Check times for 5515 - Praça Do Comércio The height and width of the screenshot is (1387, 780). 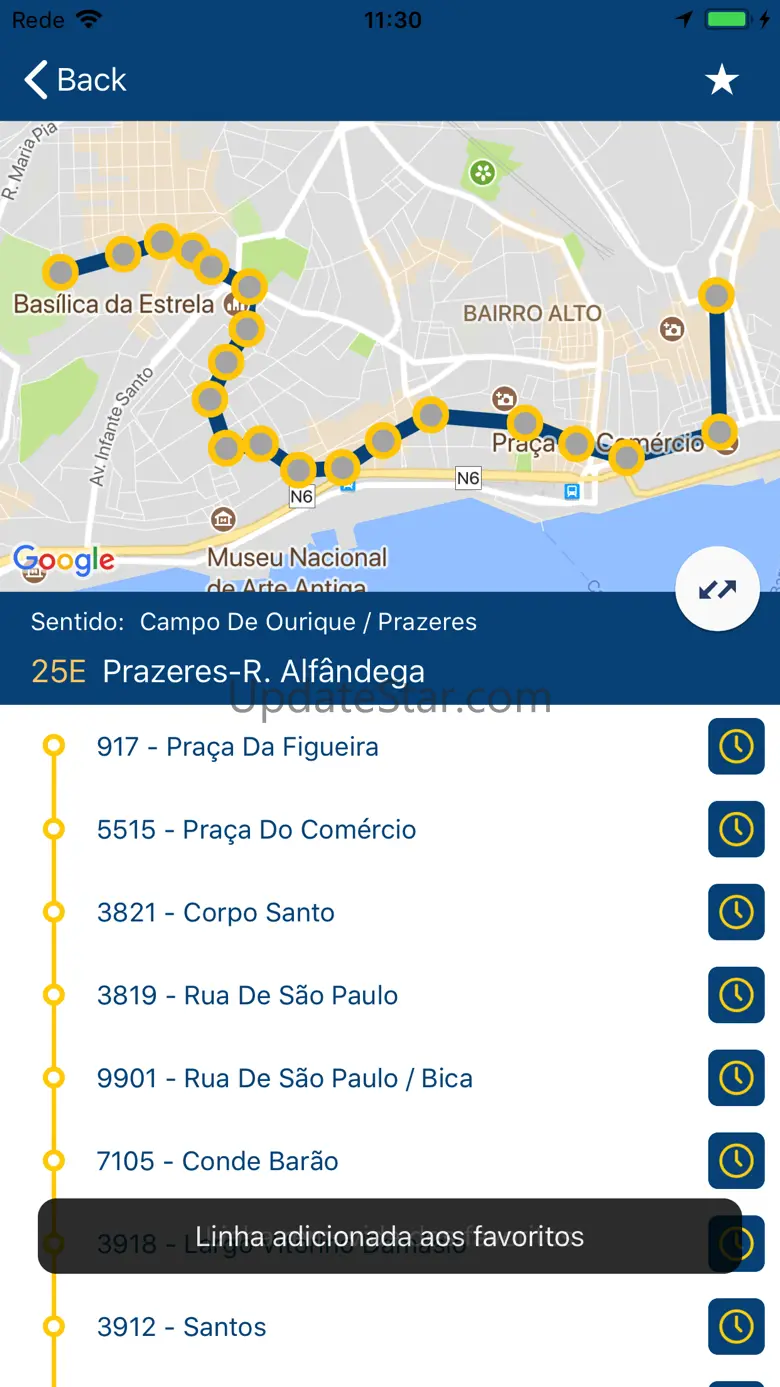point(736,830)
